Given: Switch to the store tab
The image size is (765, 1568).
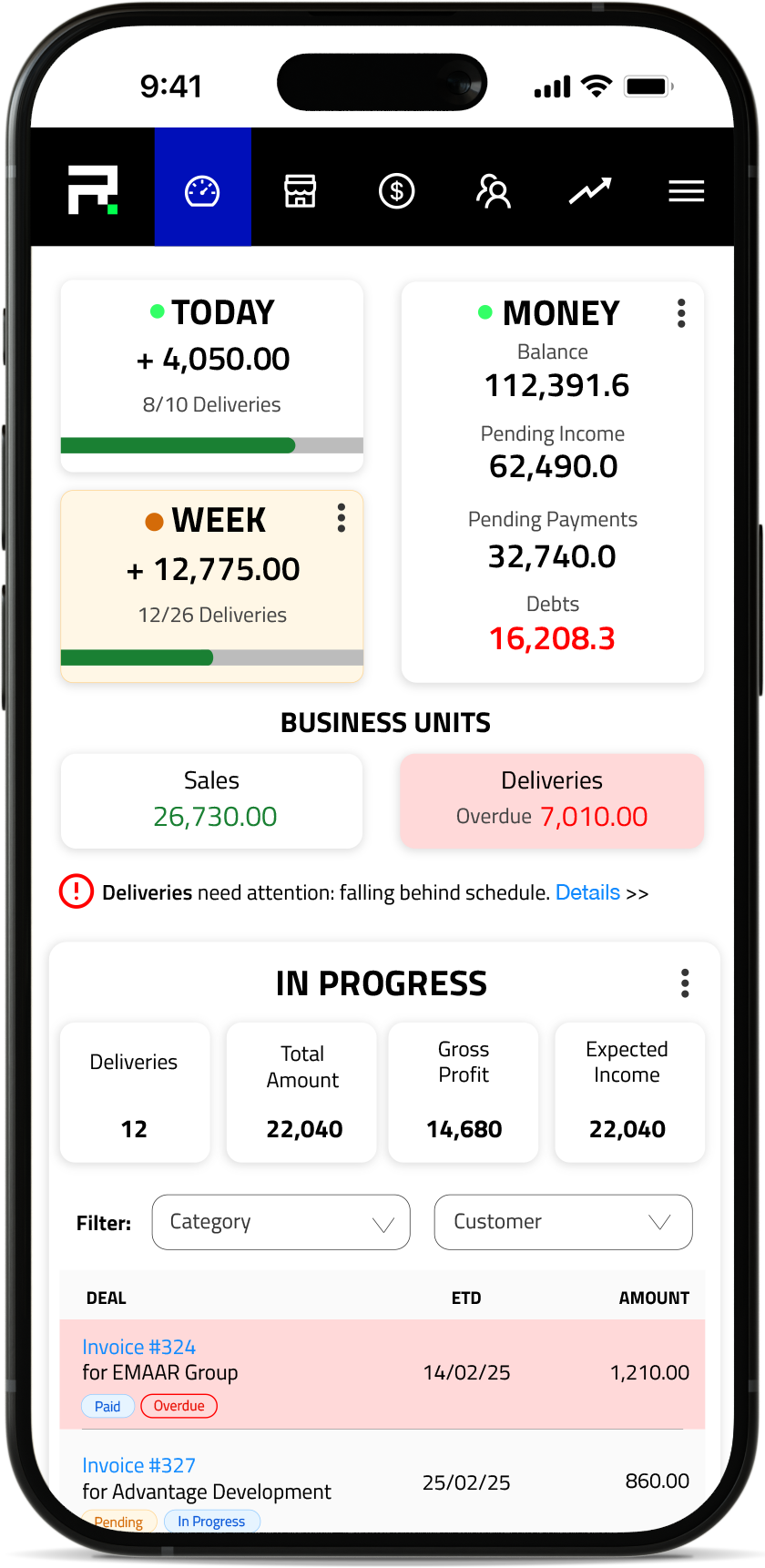Looking at the screenshot, I should point(300,190).
